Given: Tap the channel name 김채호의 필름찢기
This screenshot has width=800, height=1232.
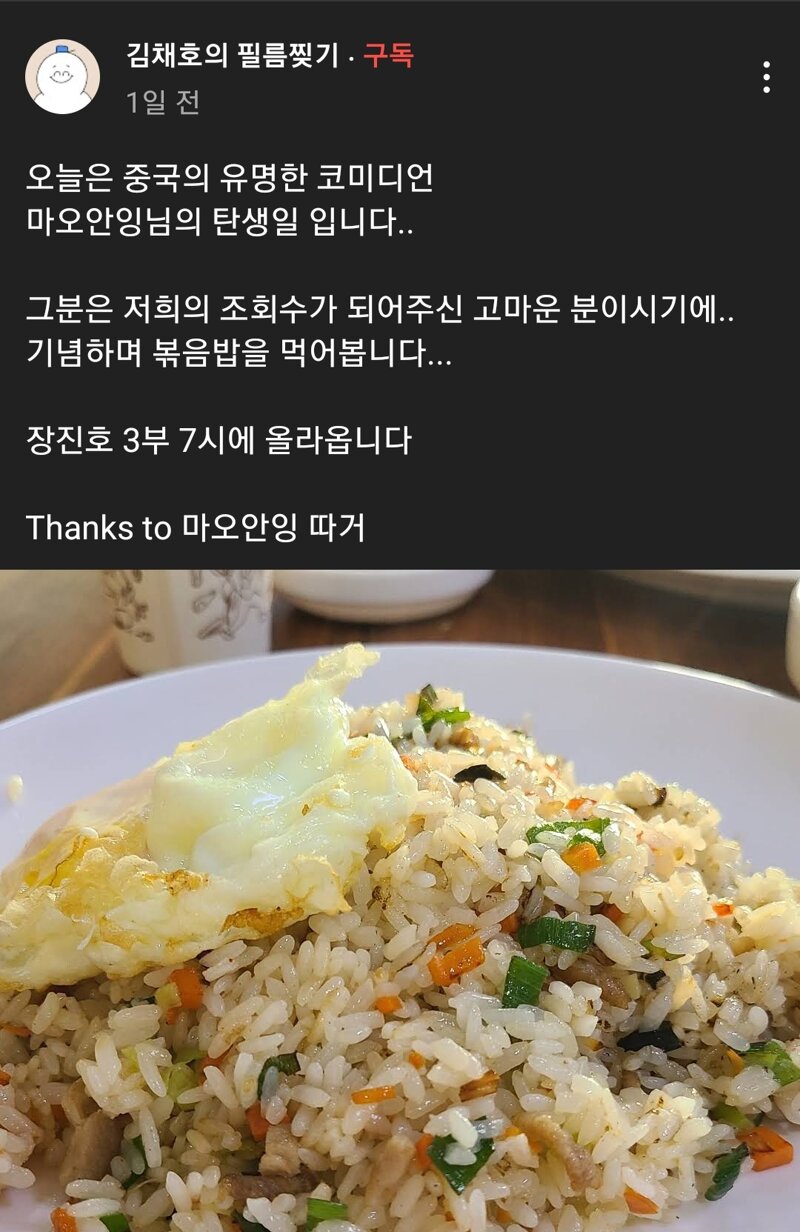Looking at the screenshot, I should [x=233, y=55].
